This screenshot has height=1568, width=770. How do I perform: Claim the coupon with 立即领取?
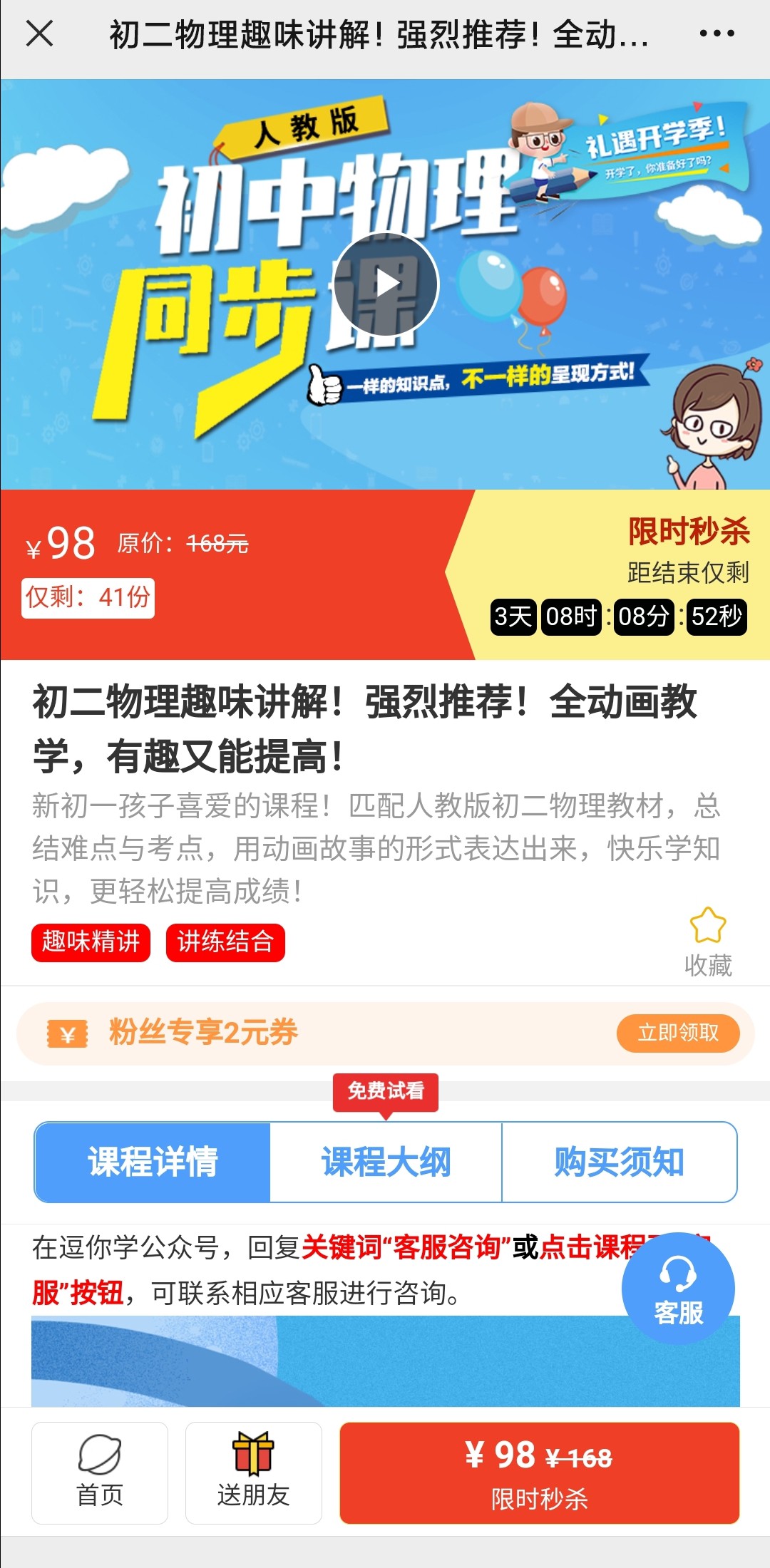(678, 1033)
